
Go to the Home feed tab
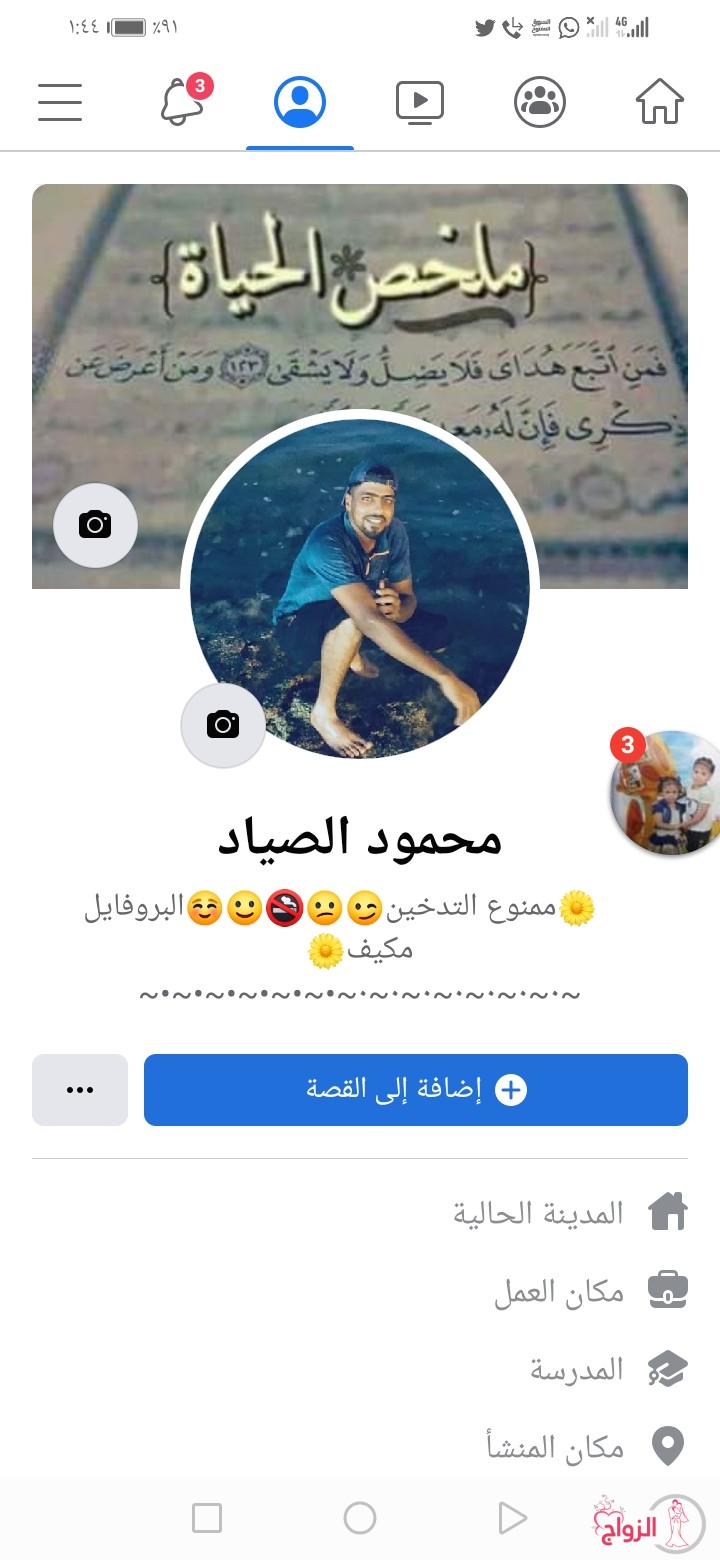(x=660, y=101)
